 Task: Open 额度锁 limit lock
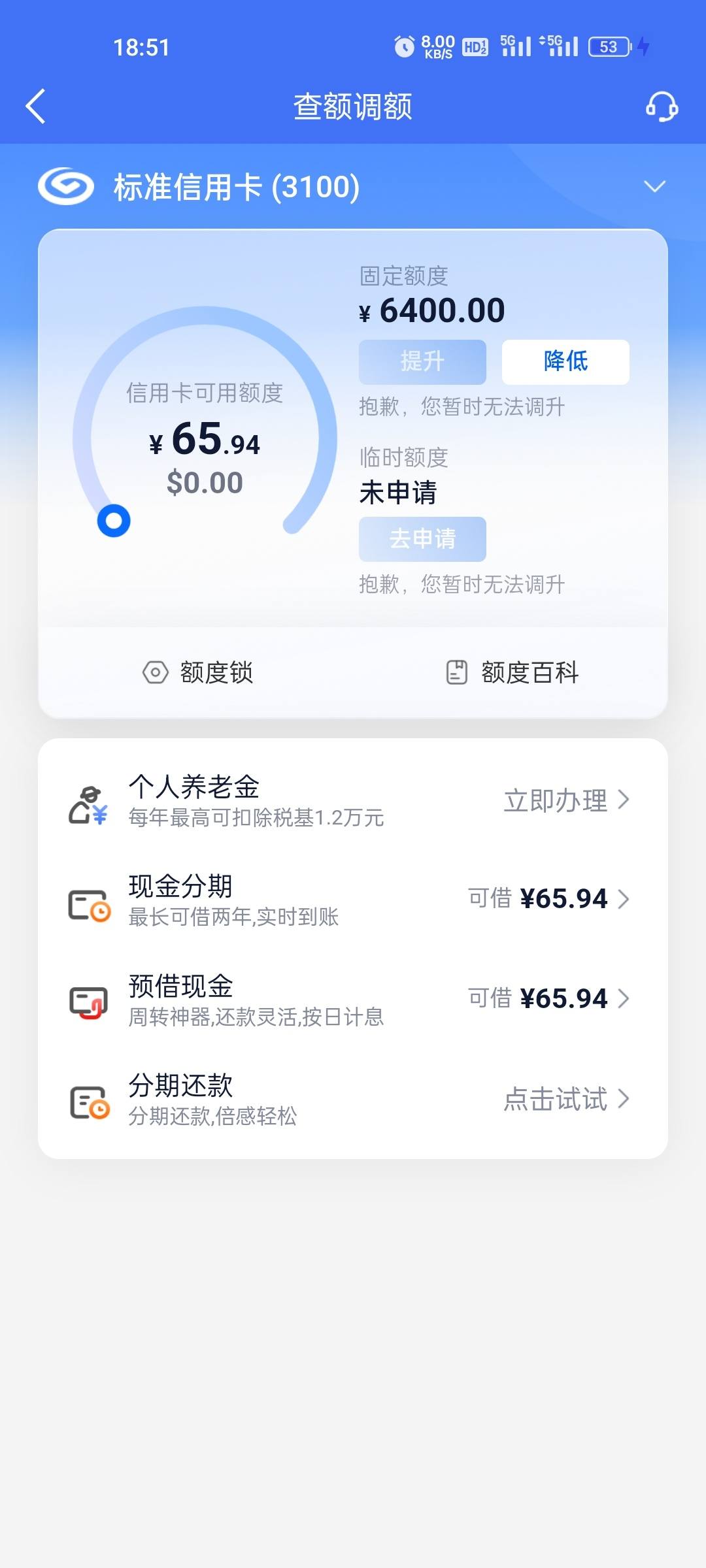[197, 672]
